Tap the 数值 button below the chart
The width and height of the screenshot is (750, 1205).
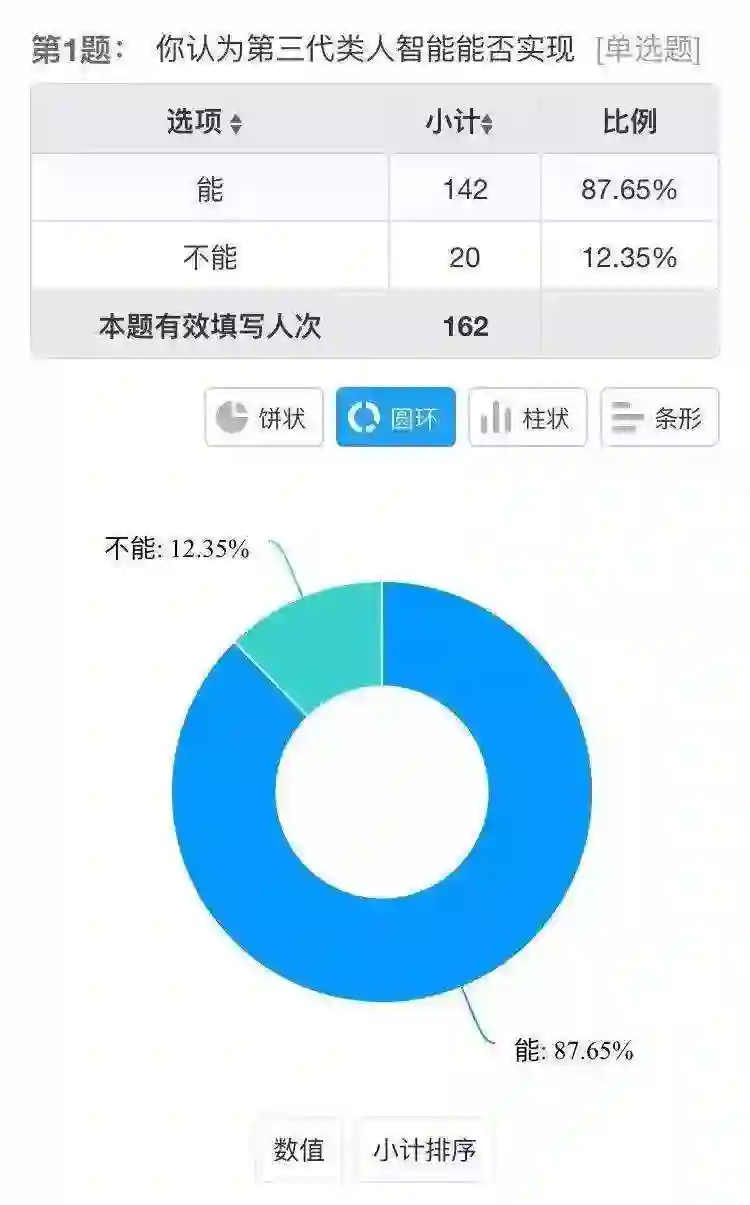pos(299,1150)
